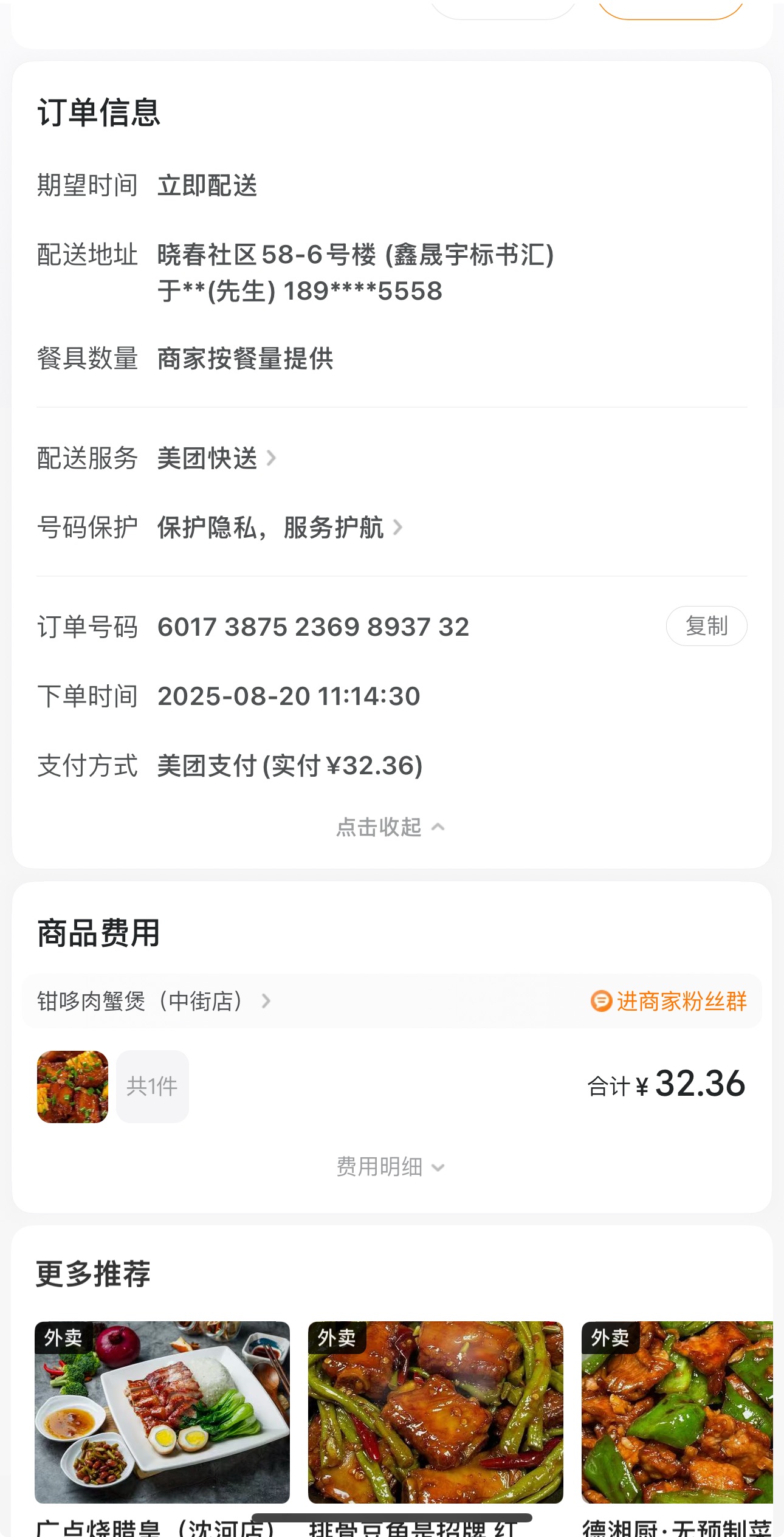Join the merchant fan group 进商家粉丝群
The image size is (784, 1537).
[669, 1001]
